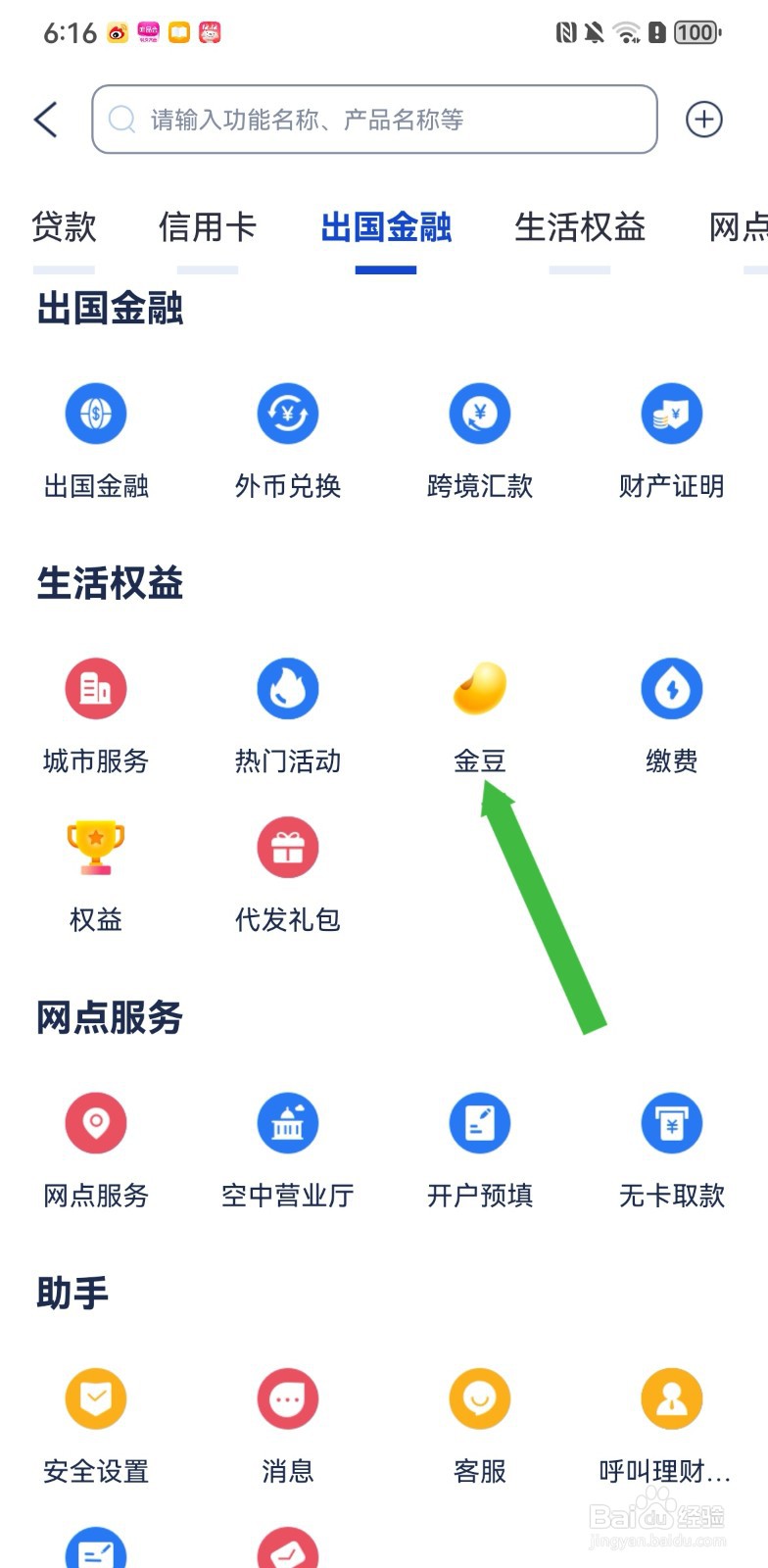Tap the 开户预填 account pre-fill icon
Screen dimensions: 768x1568
point(479,1145)
